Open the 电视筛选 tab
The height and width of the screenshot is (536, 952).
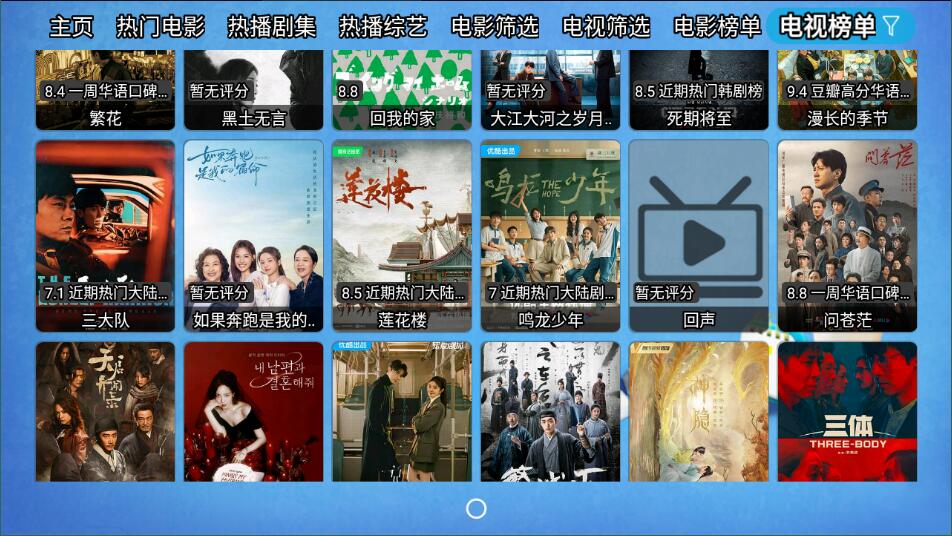[606, 26]
